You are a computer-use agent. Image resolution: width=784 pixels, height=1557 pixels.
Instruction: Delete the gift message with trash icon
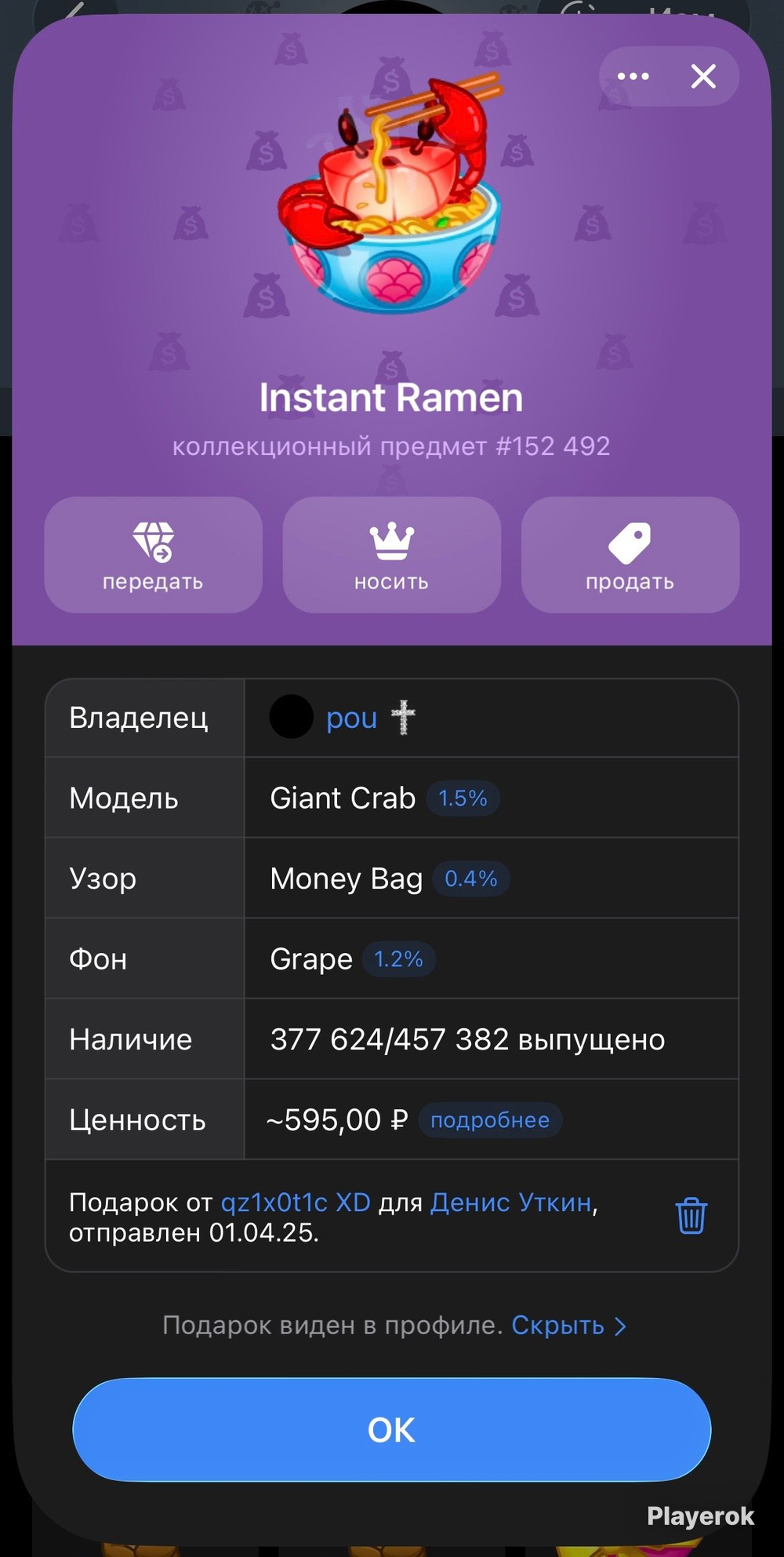point(691,1216)
